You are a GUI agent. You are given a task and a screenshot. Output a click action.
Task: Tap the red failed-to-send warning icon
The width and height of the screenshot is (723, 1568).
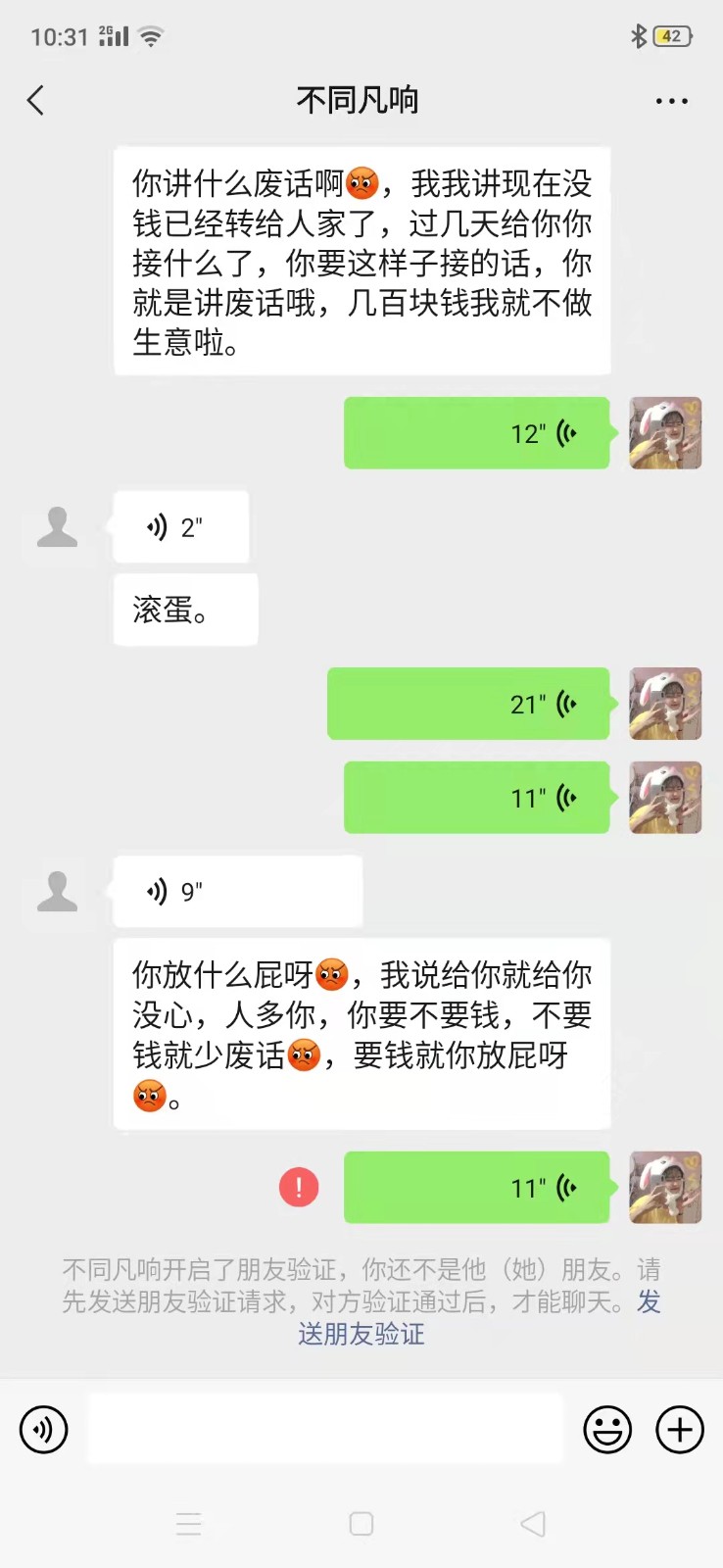coord(299,1188)
